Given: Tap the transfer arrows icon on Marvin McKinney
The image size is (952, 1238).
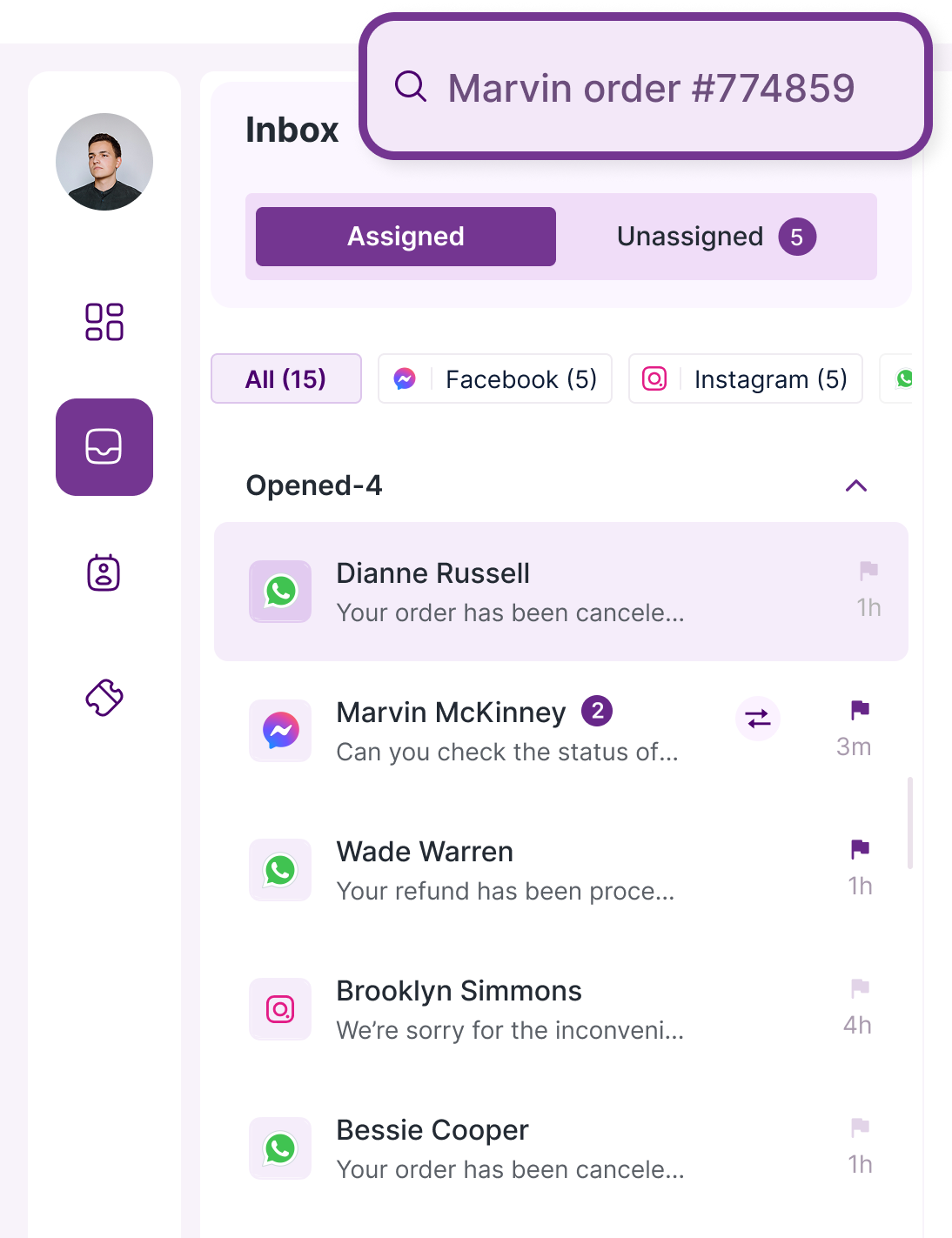Looking at the screenshot, I should 758,719.
